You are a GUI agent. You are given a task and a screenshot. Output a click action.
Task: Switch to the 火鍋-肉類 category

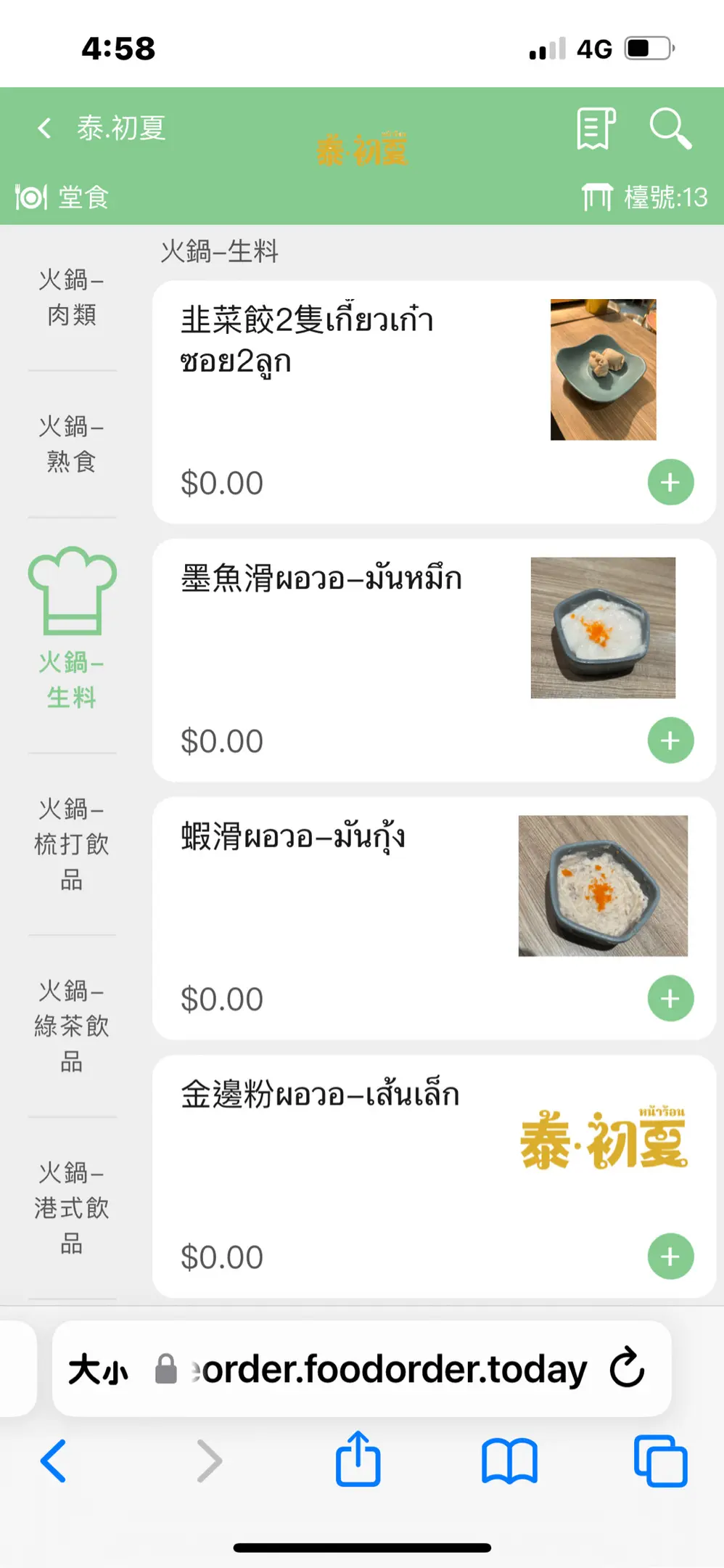pyautogui.click(x=72, y=298)
